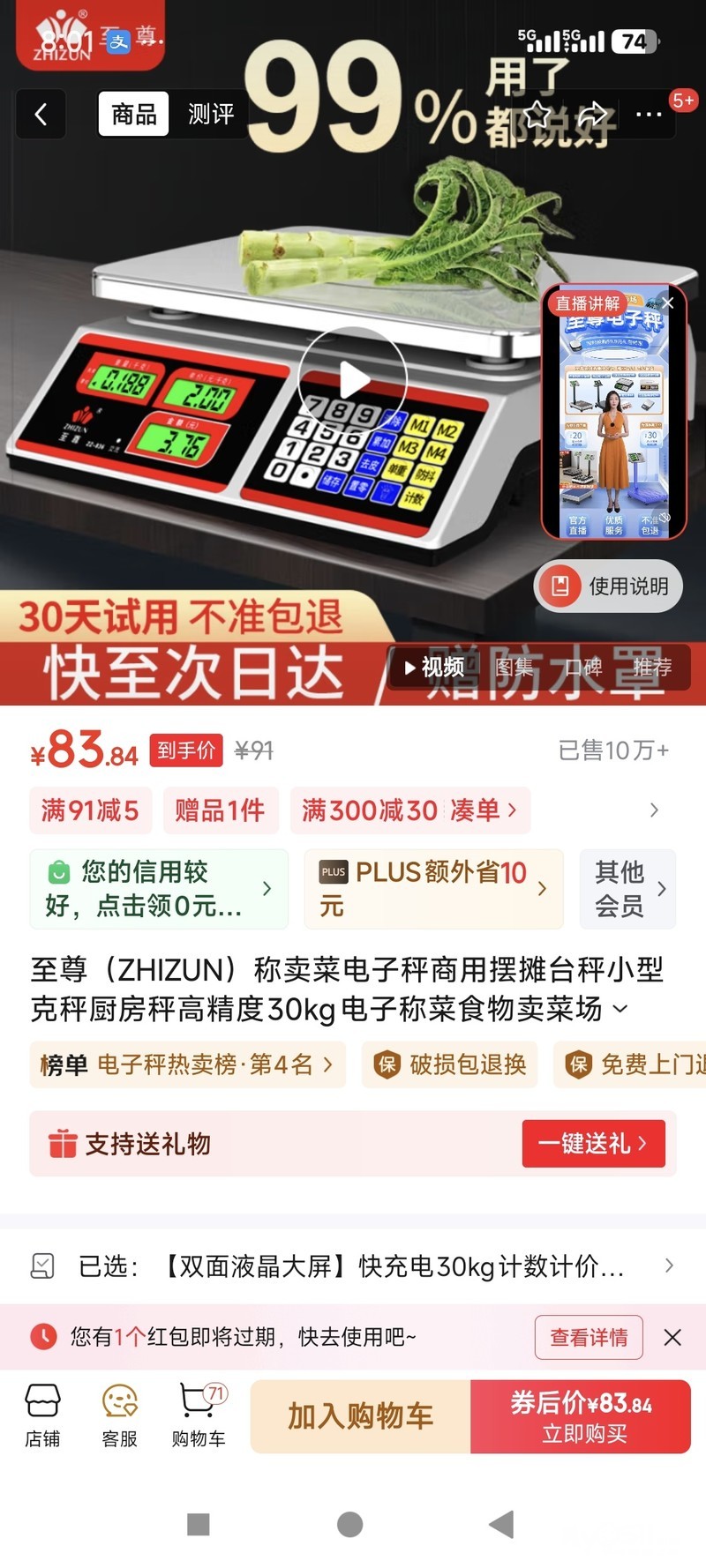Open the three-dot overflow menu

tap(649, 114)
